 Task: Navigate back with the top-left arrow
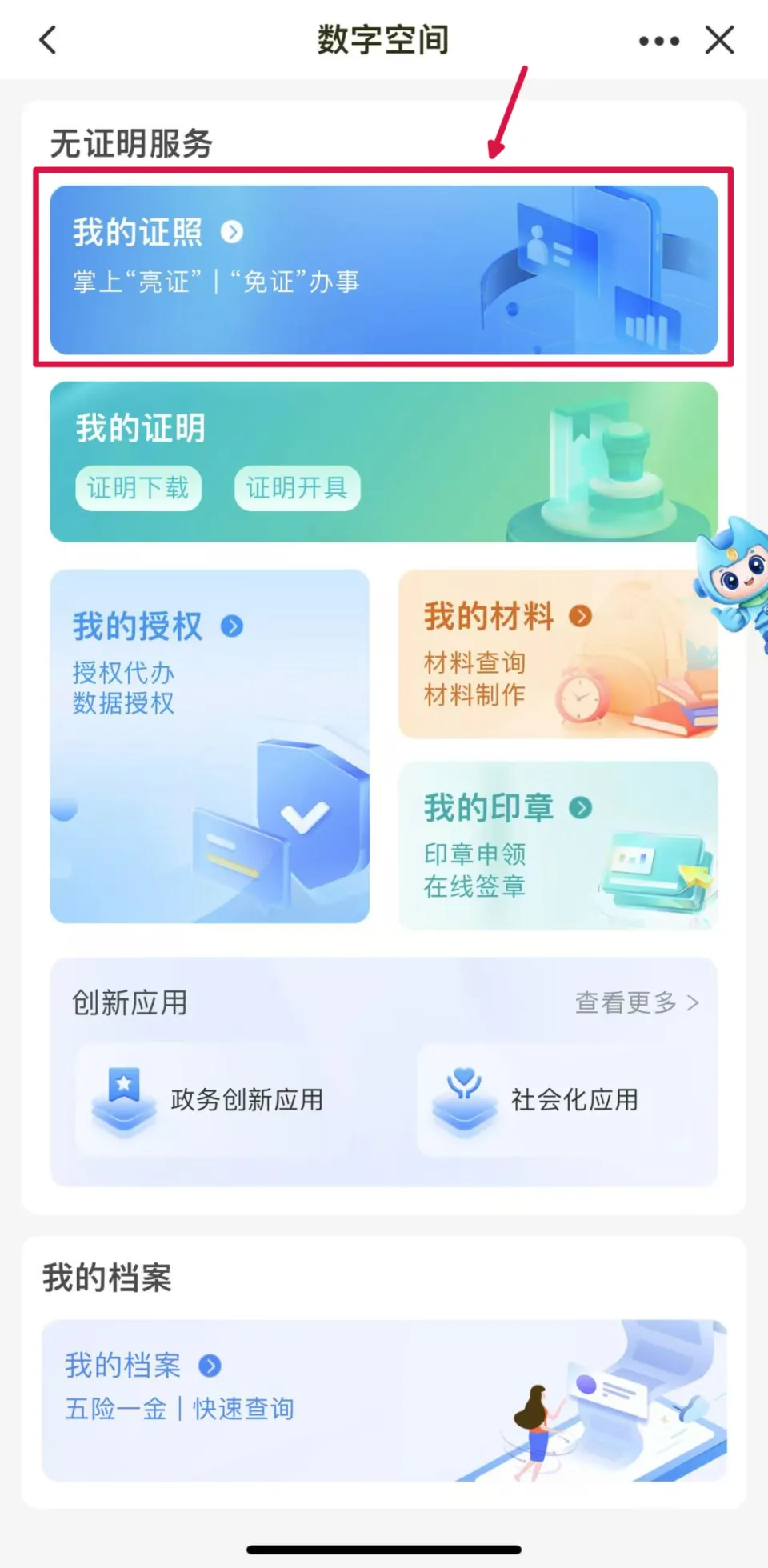[46, 39]
